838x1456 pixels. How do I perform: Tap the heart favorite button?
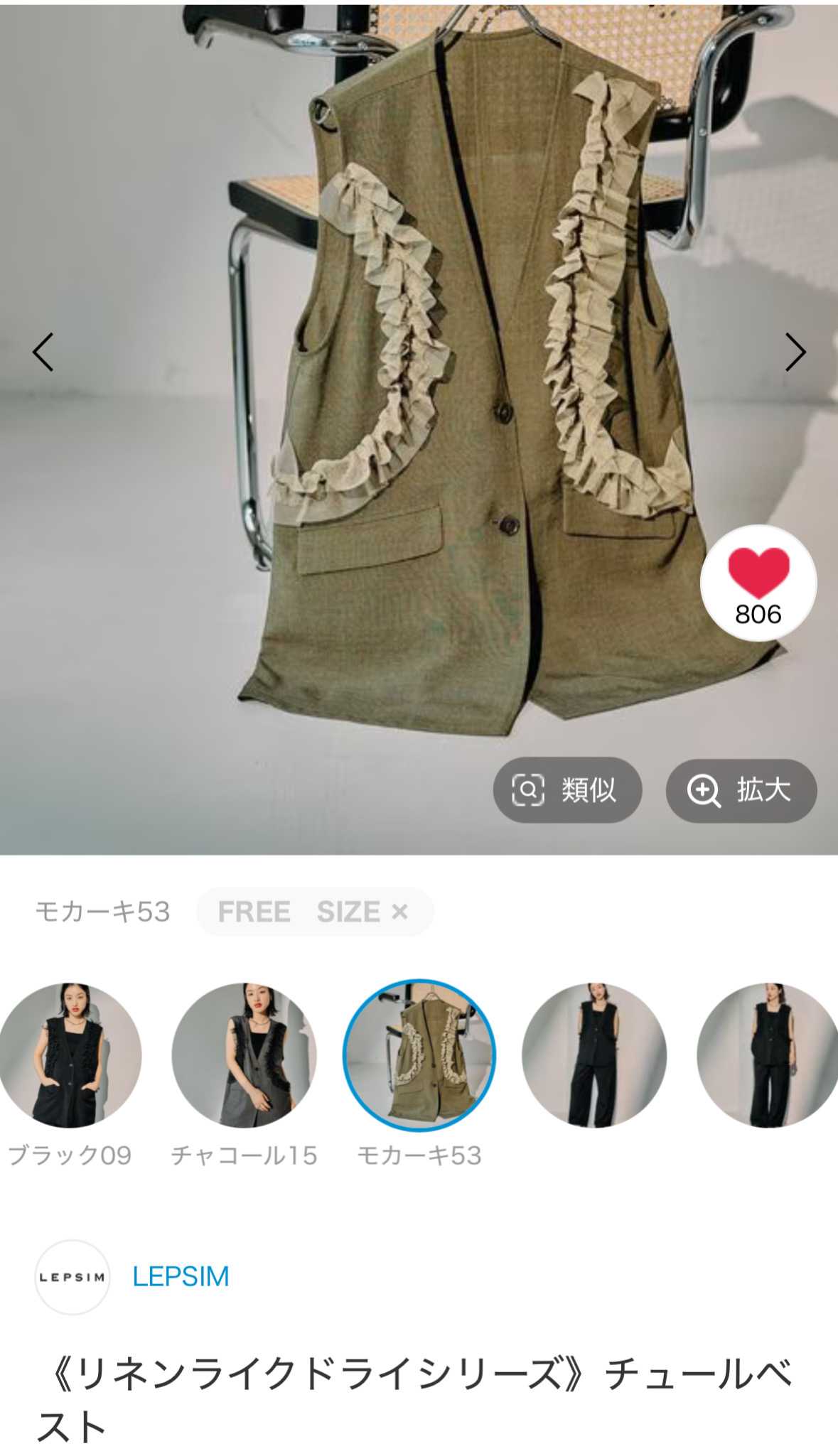click(758, 582)
